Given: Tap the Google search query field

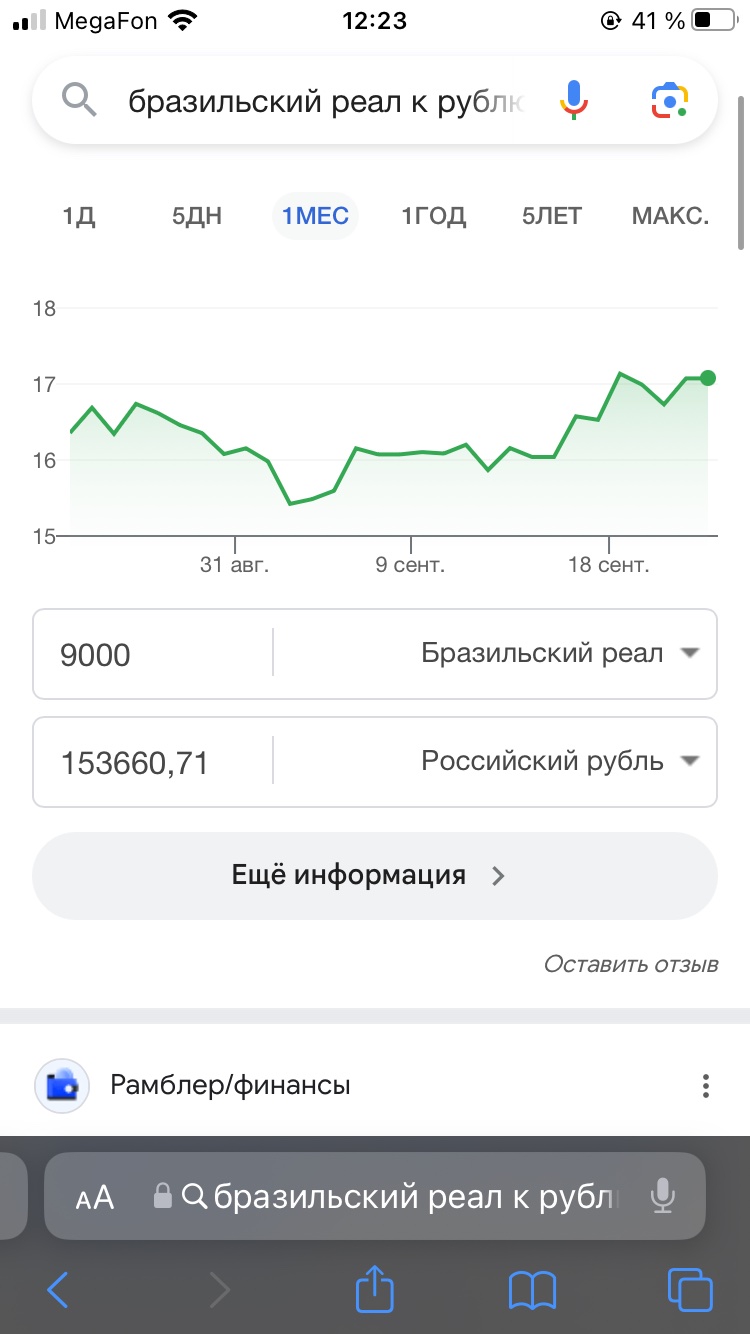Looking at the screenshot, I should point(326,101).
